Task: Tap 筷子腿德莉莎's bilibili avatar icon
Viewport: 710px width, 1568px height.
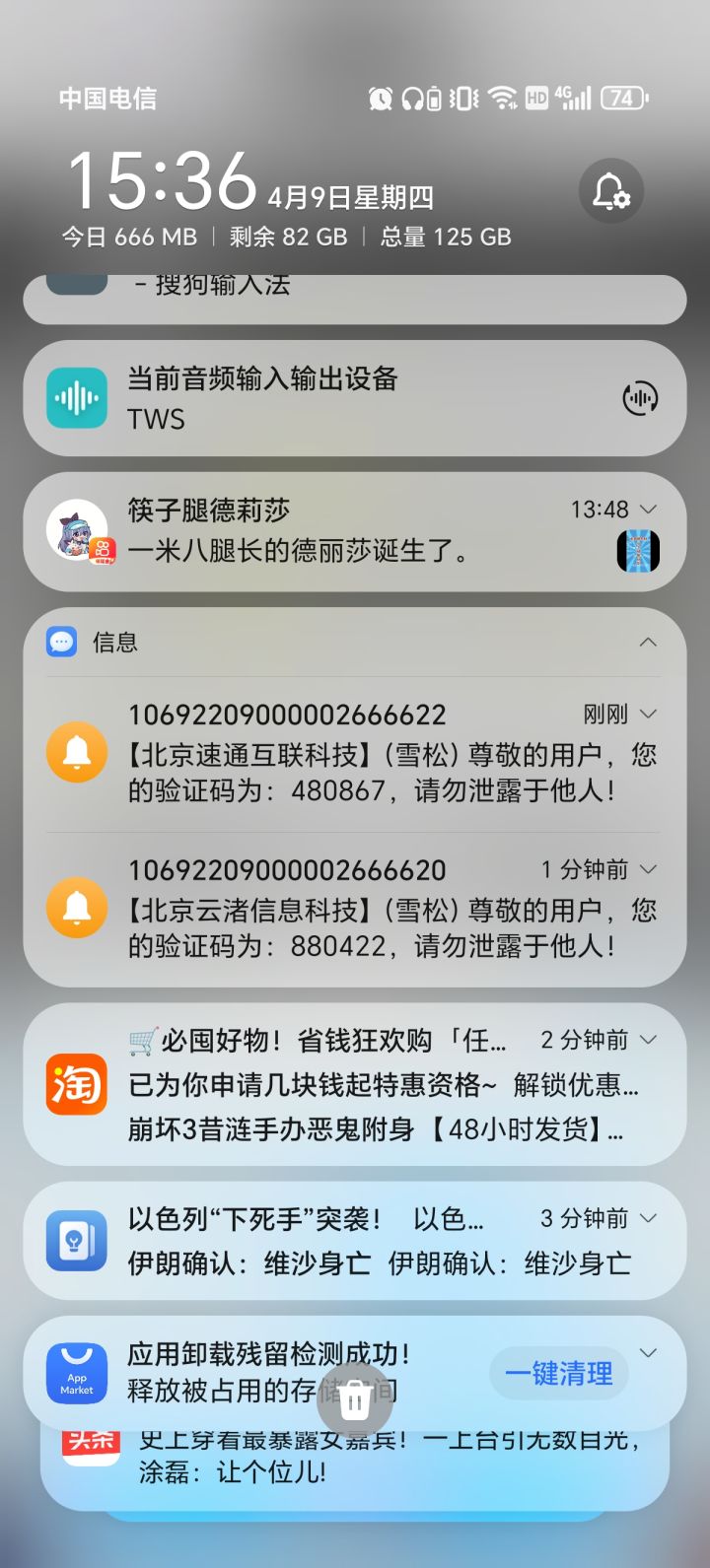Action: tap(76, 530)
